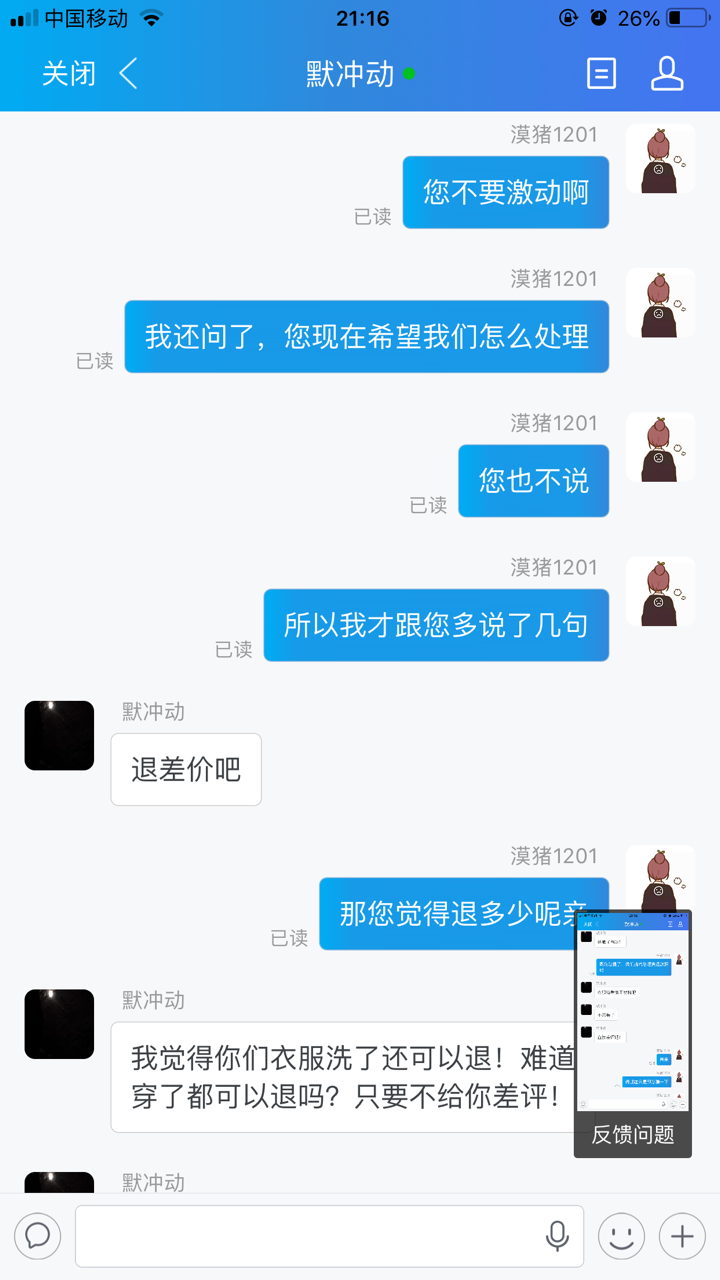720x1280 pixels.
Task: Tap 反馈问题 on the screenshot preview
Action: coord(633,1135)
